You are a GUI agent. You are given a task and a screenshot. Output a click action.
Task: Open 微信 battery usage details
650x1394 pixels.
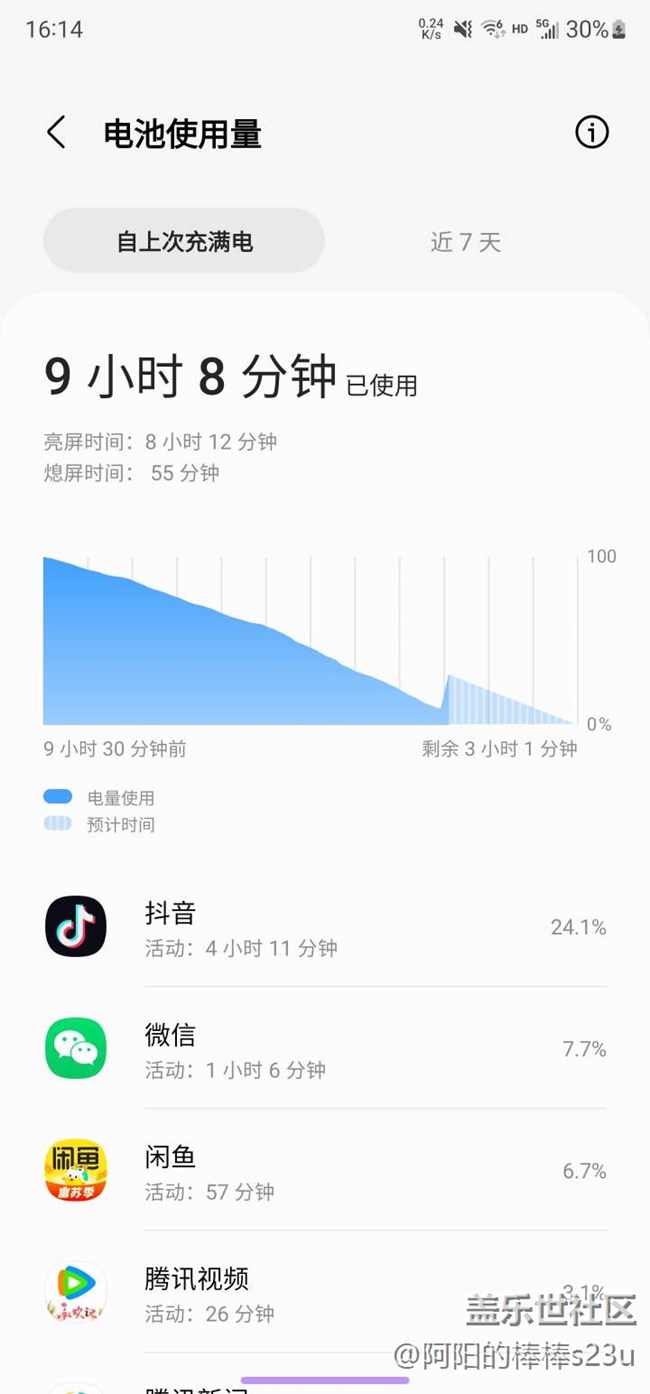325,1049
